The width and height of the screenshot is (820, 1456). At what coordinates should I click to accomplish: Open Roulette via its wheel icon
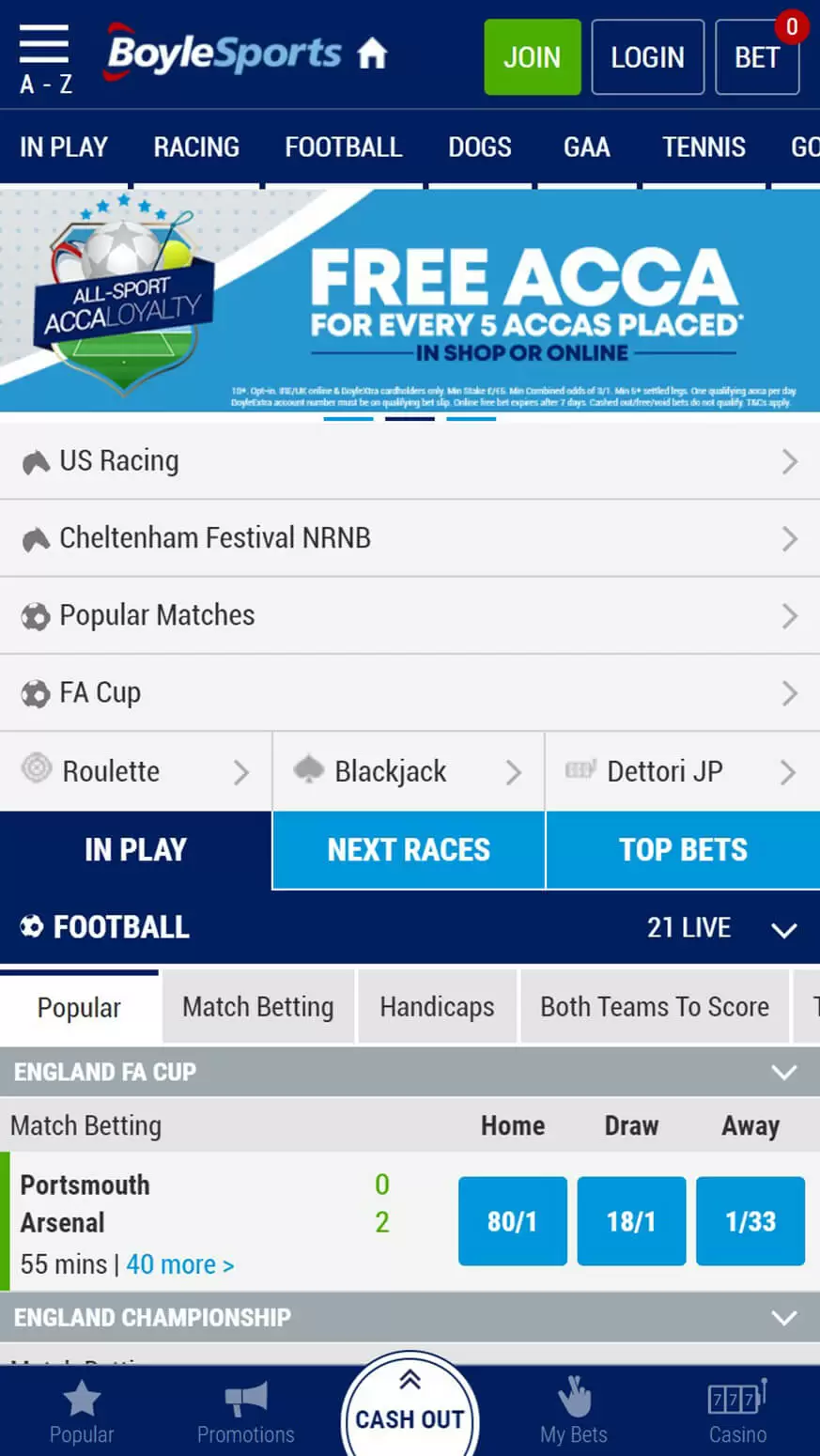point(37,770)
